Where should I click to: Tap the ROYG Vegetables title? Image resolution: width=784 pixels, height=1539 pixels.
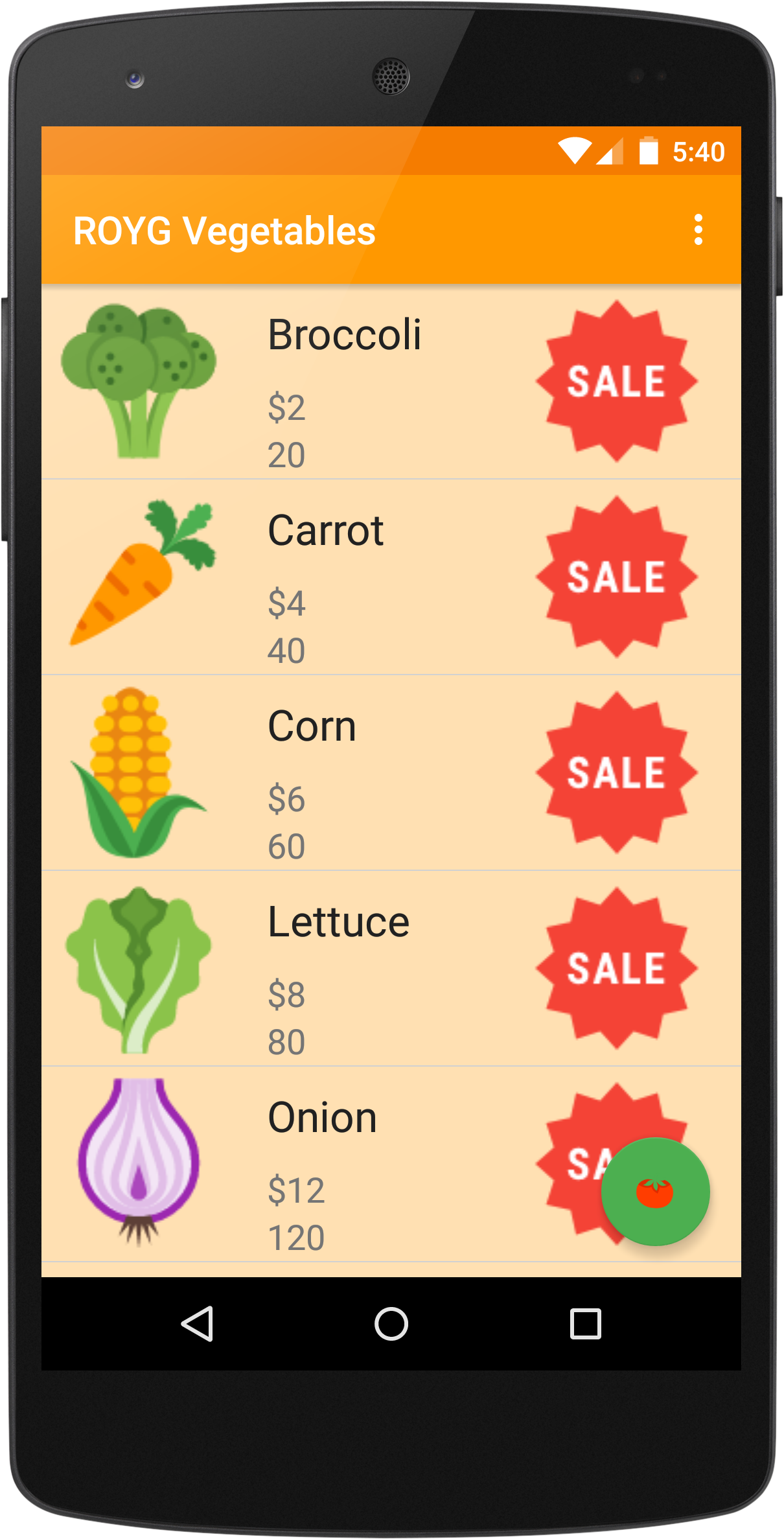pos(224,227)
